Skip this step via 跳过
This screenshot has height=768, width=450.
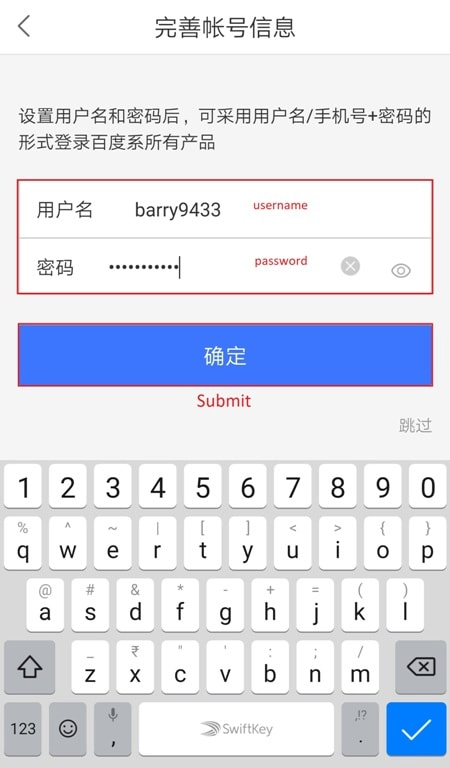tap(415, 425)
